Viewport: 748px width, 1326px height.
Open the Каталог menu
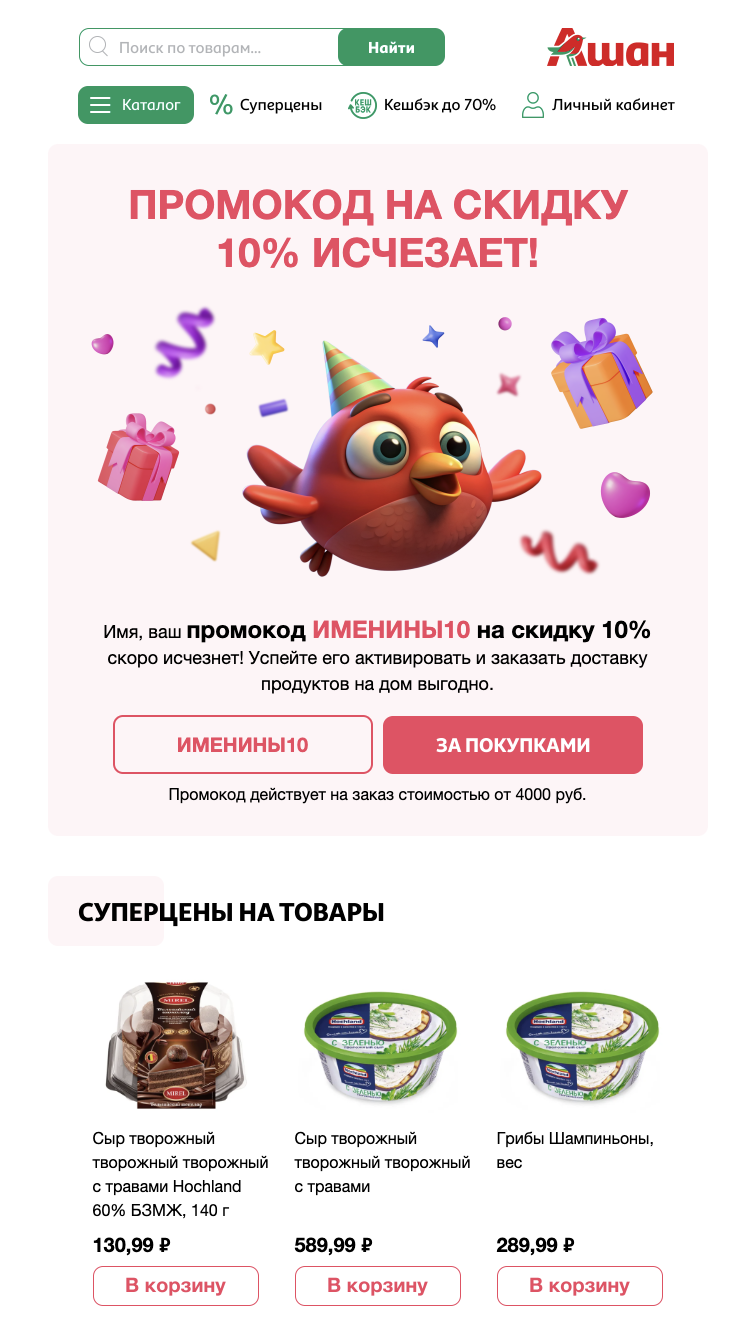(x=136, y=105)
